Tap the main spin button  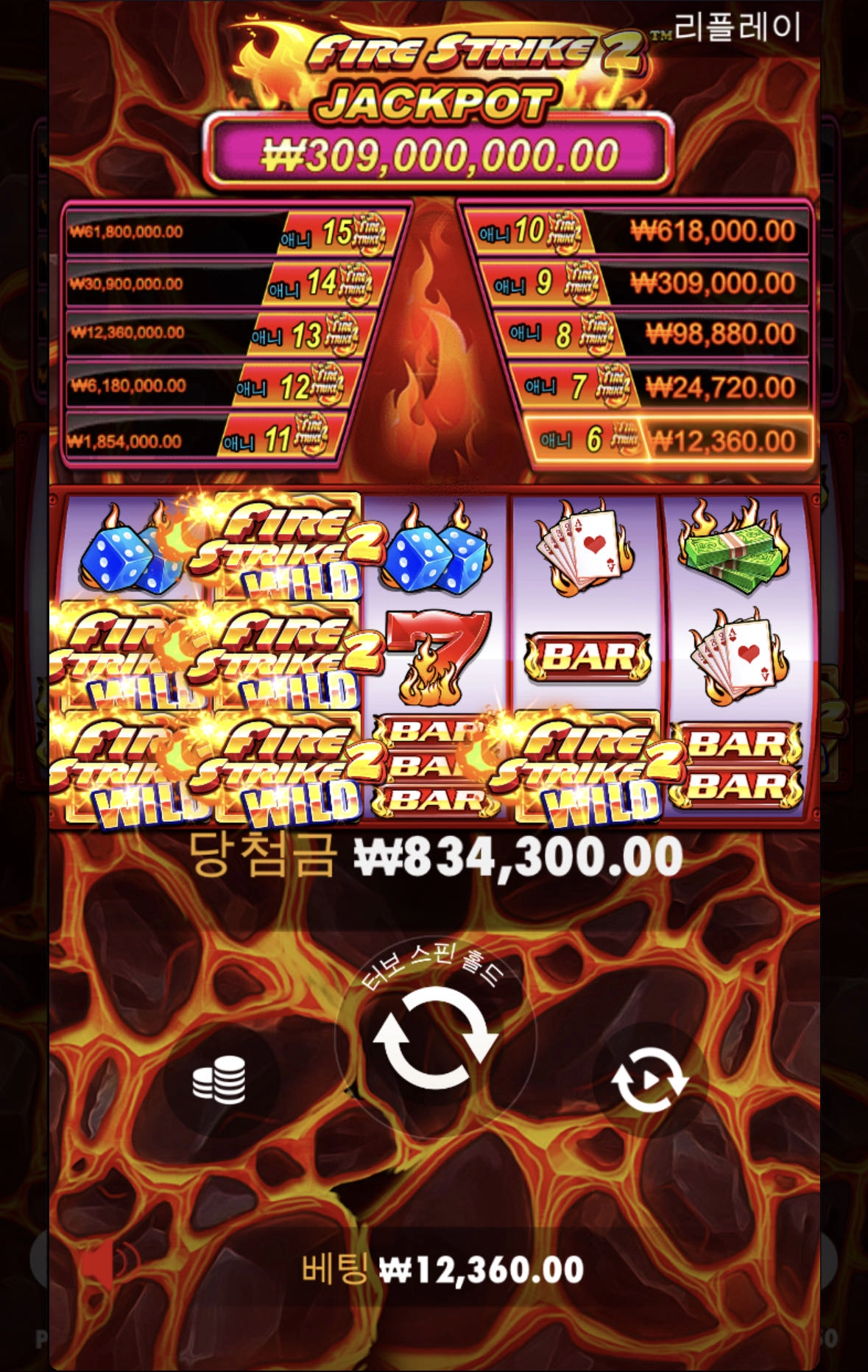435,1038
